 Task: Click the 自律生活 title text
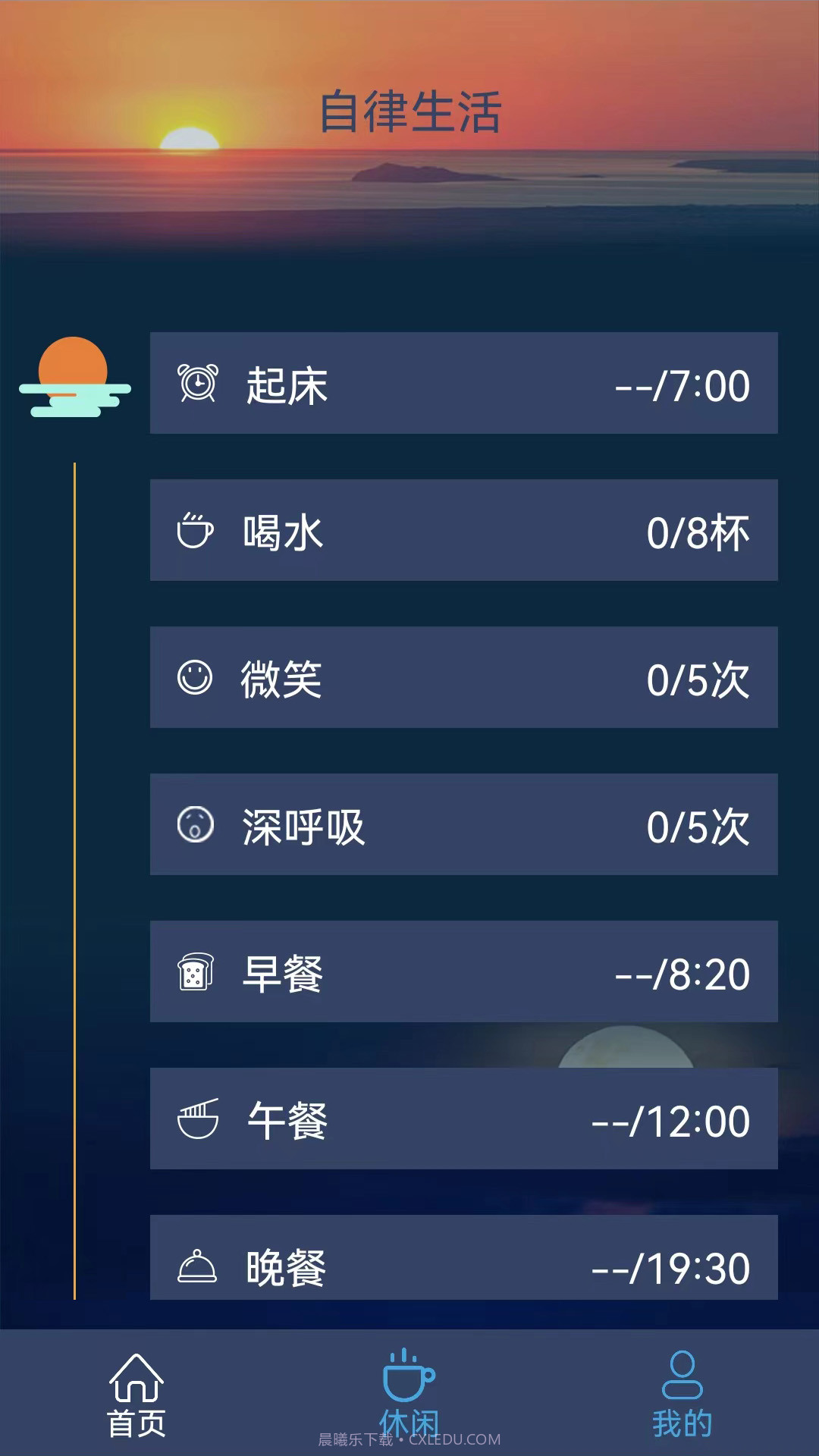pyautogui.click(x=409, y=111)
